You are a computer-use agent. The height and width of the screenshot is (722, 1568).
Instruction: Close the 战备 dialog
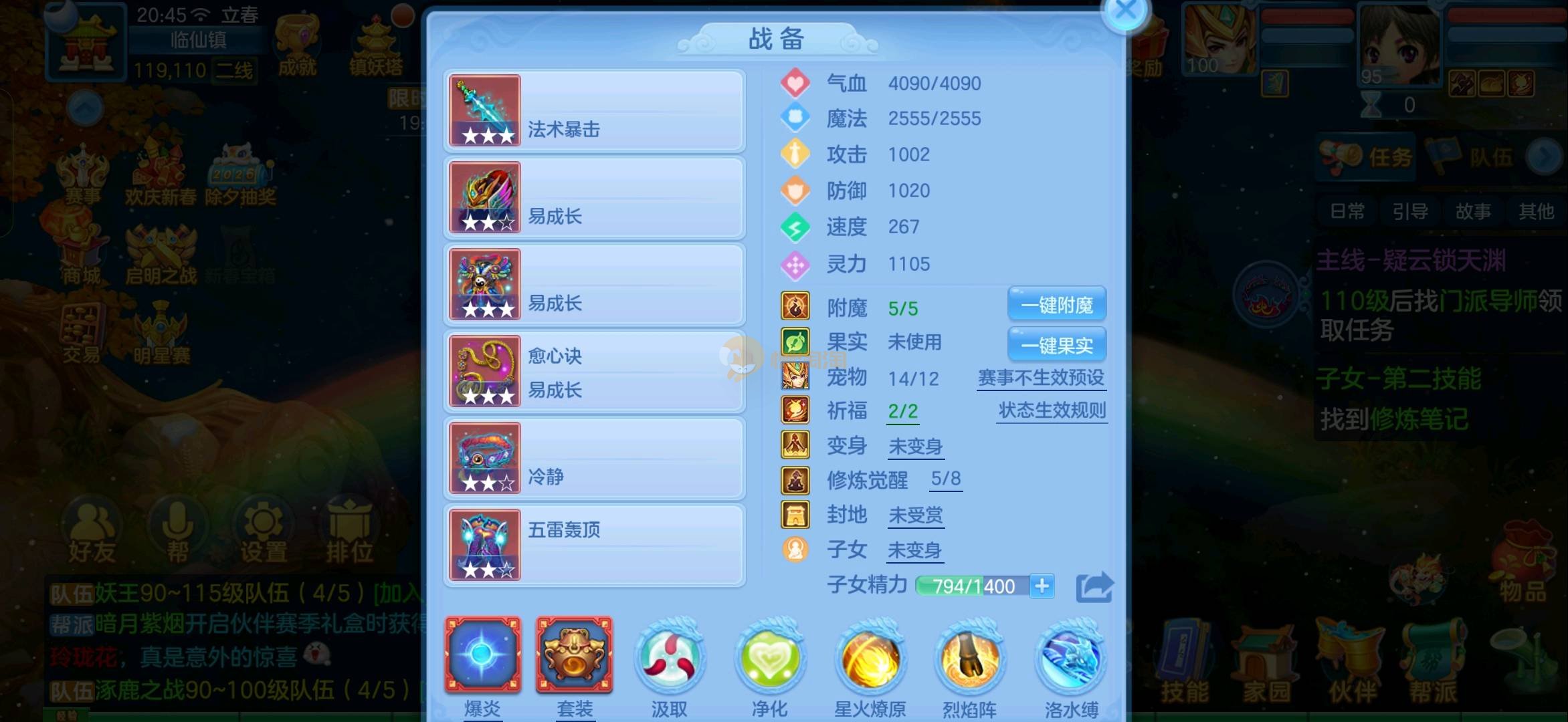point(1126,11)
